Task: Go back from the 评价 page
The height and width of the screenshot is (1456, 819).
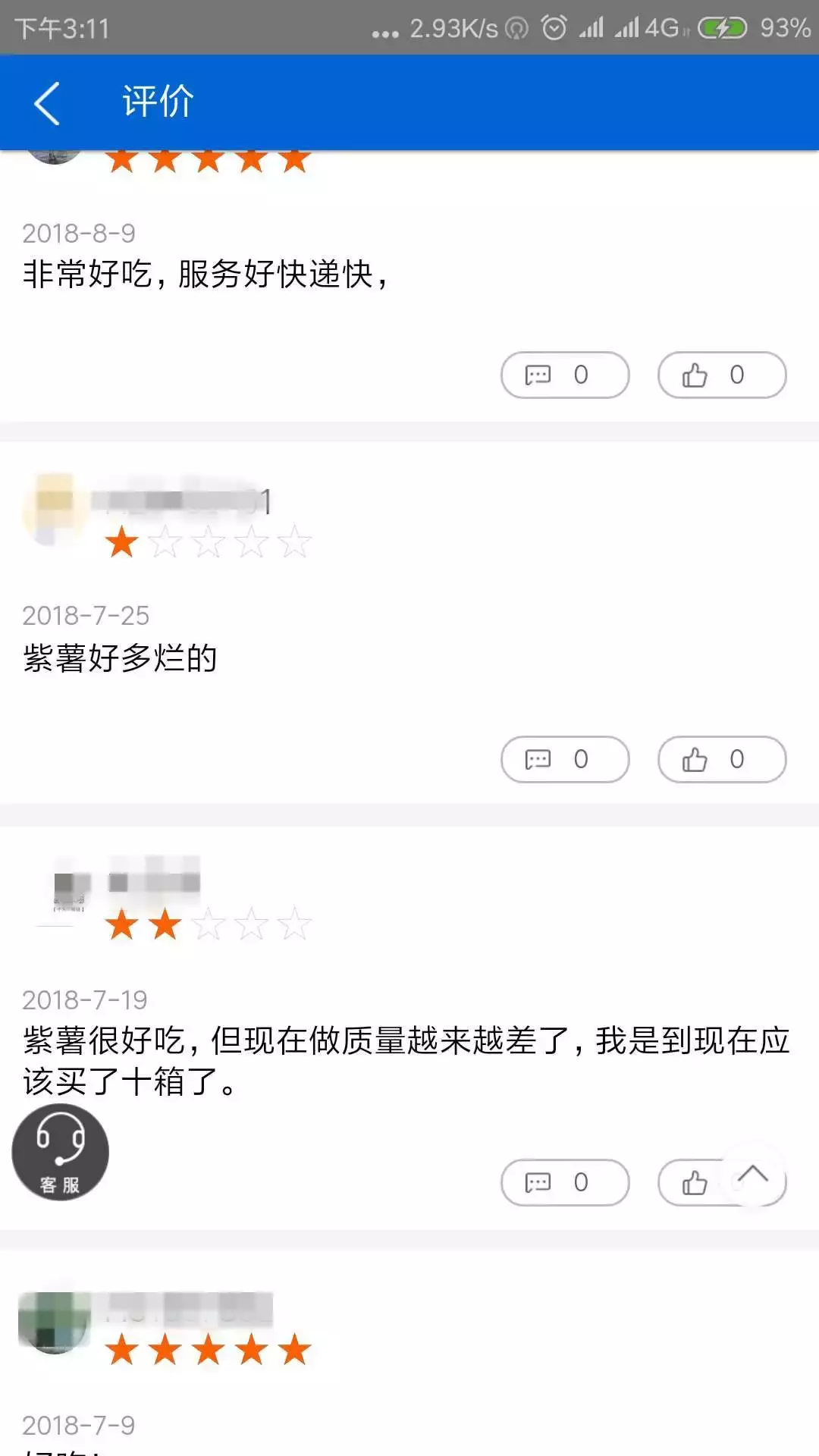Action: pos(47,102)
